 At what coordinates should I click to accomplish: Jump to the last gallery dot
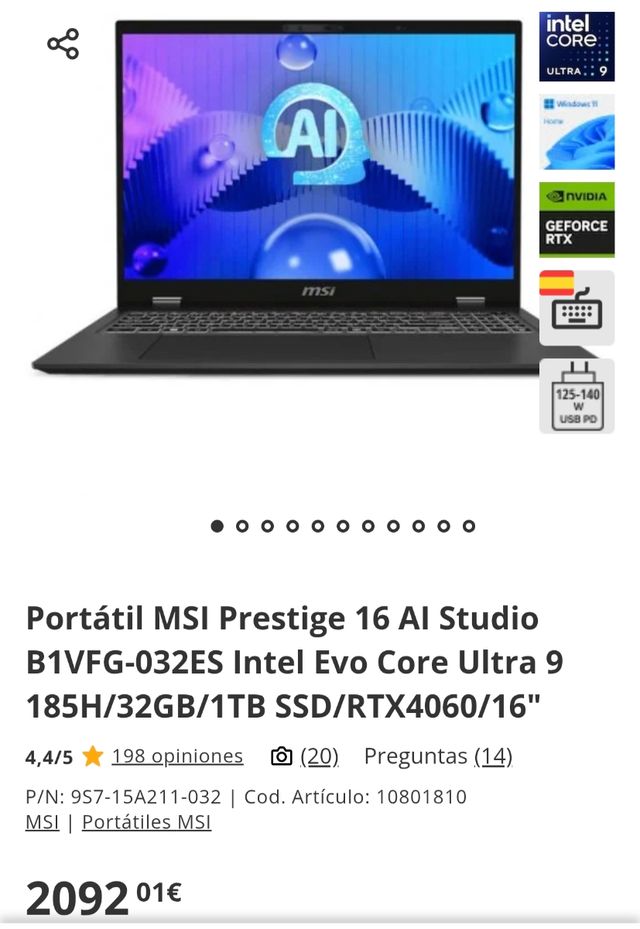(469, 526)
